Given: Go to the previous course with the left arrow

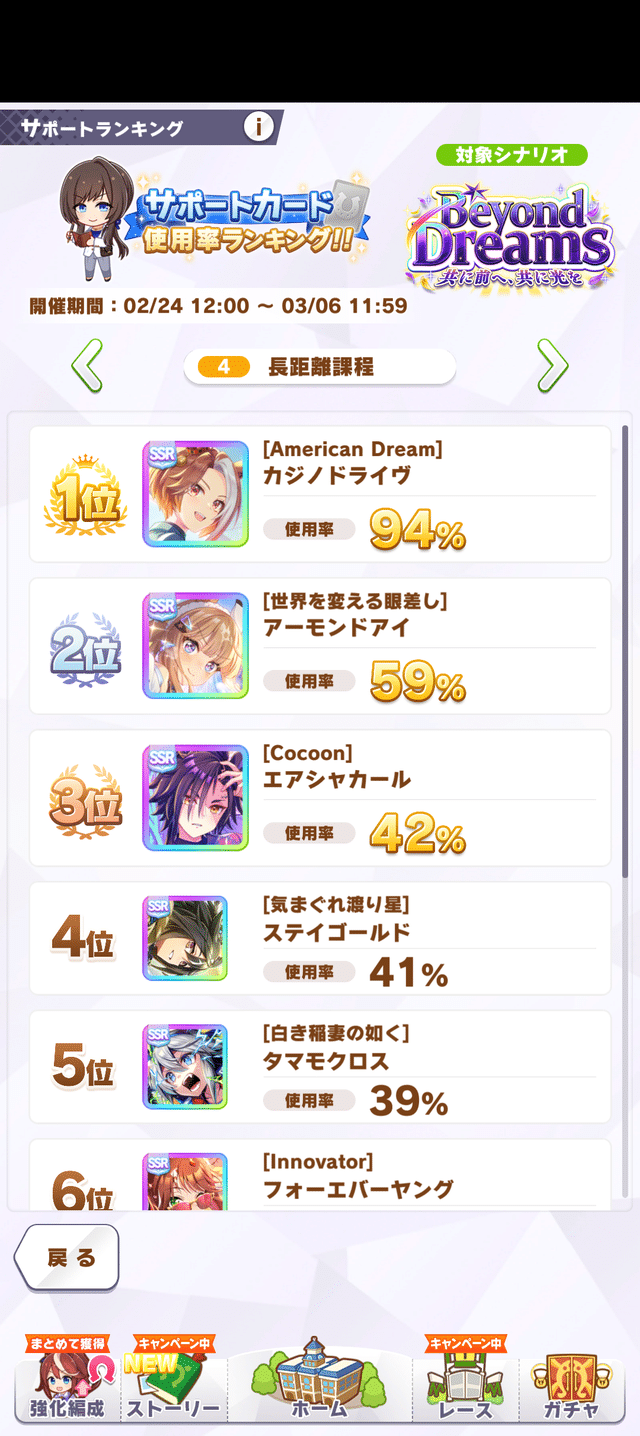Looking at the screenshot, I should click(x=88, y=366).
